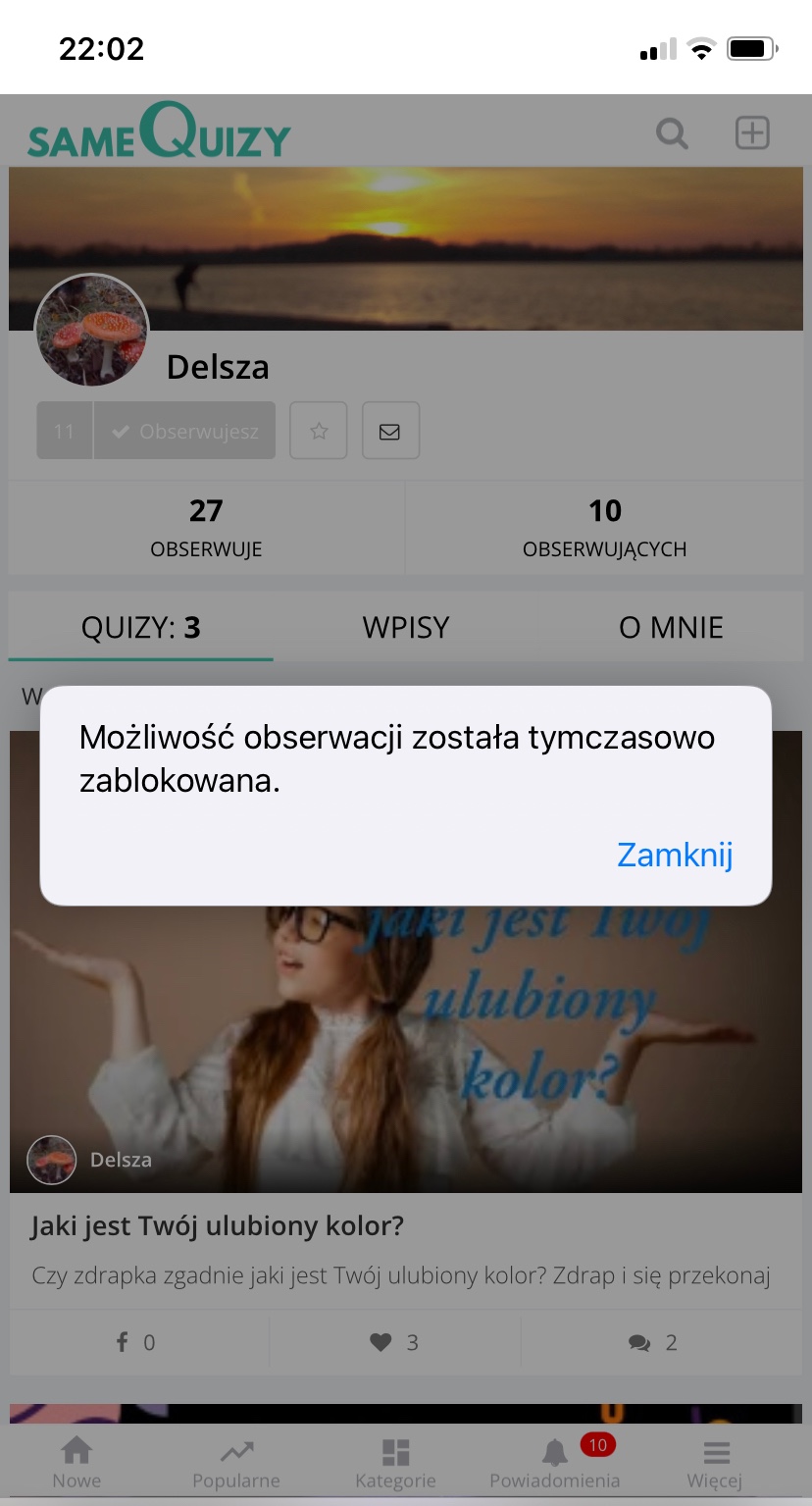The image size is (812, 1506).
Task: Open the comments of the quiz
Action: tap(652, 1342)
